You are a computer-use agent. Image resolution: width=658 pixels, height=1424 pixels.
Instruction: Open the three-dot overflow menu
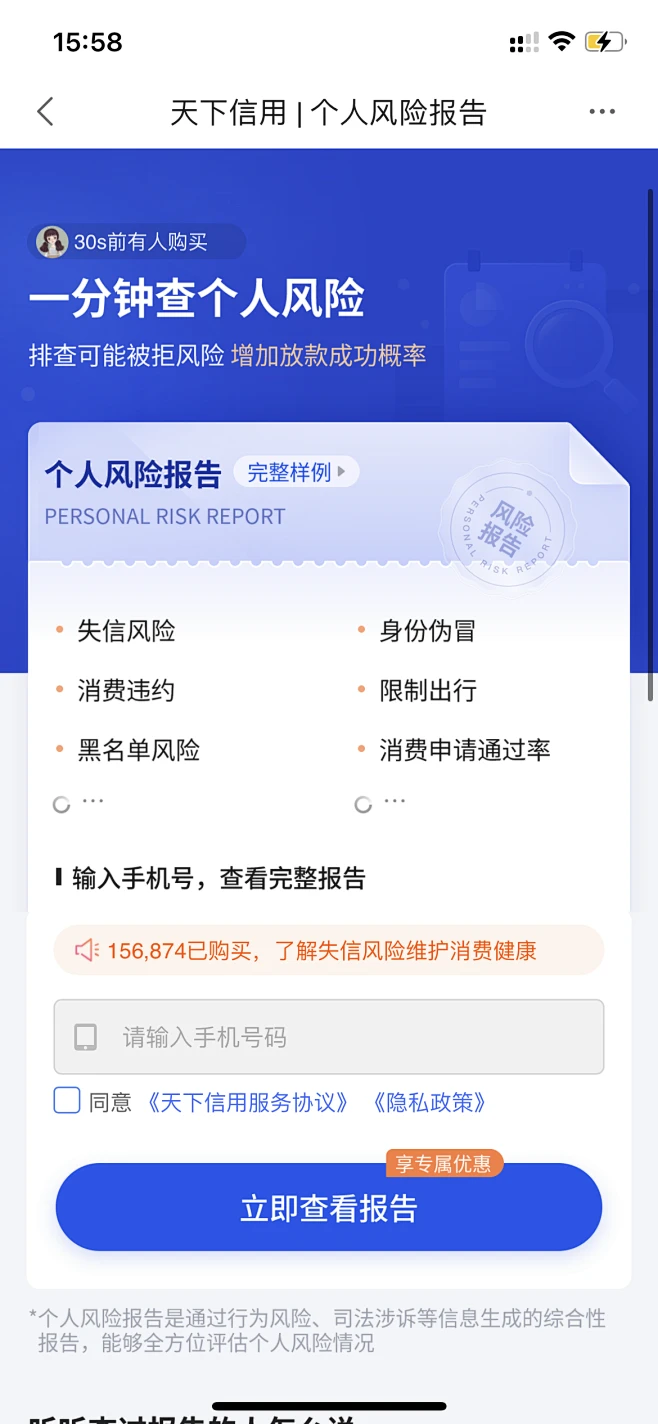click(x=602, y=111)
